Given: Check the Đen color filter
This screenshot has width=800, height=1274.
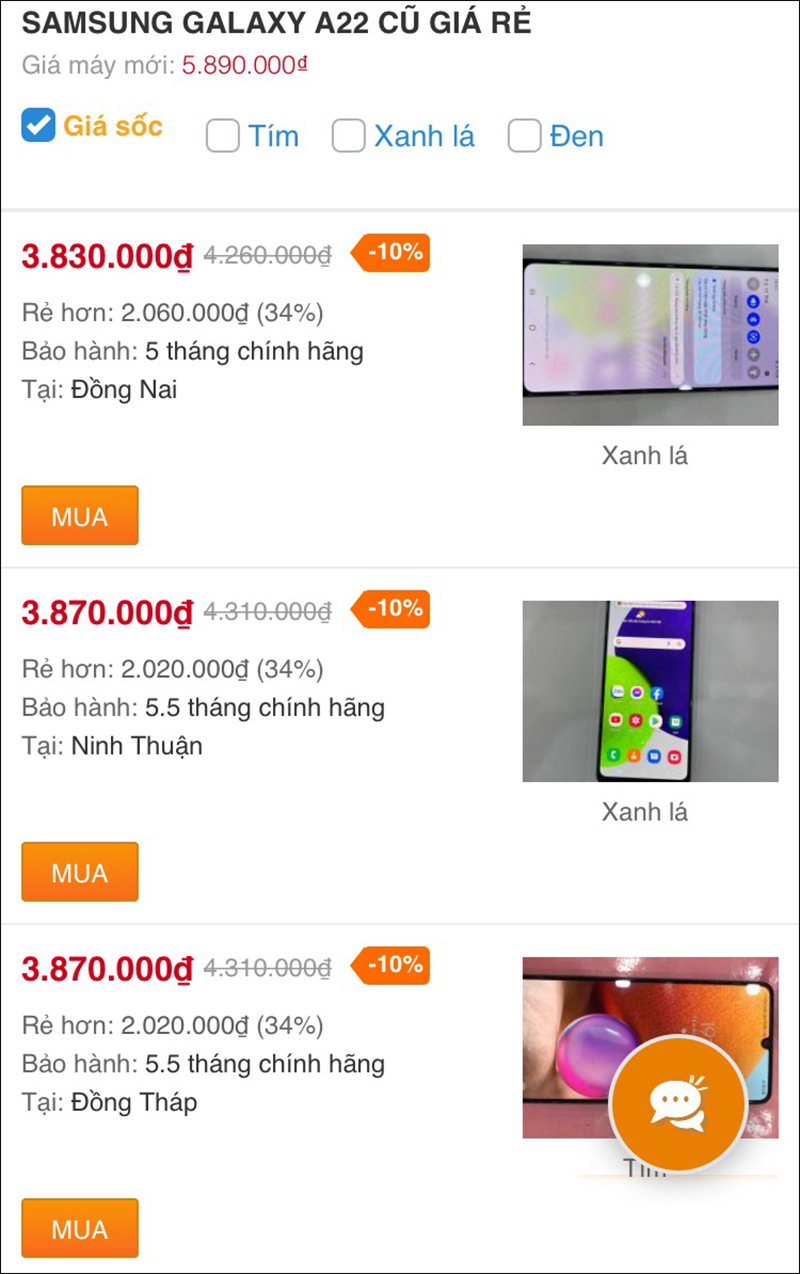Looking at the screenshot, I should pyautogui.click(x=525, y=136).
